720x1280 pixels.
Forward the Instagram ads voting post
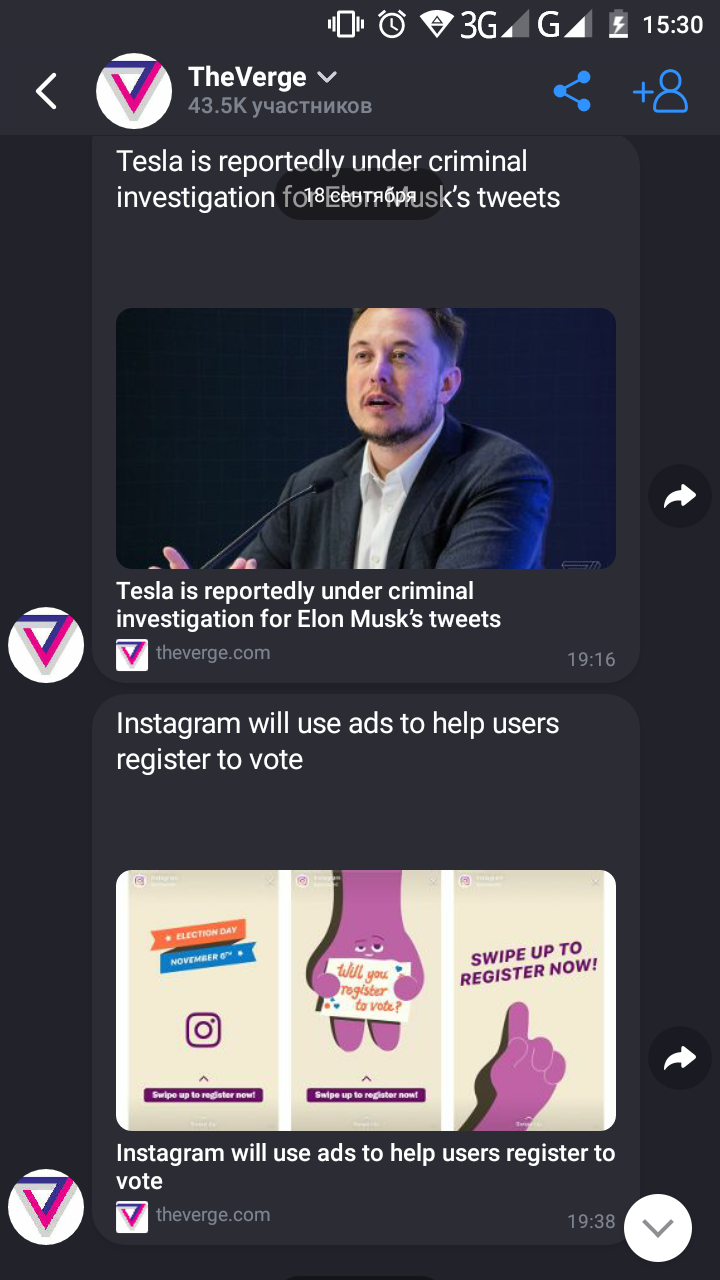click(x=680, y=1058)
